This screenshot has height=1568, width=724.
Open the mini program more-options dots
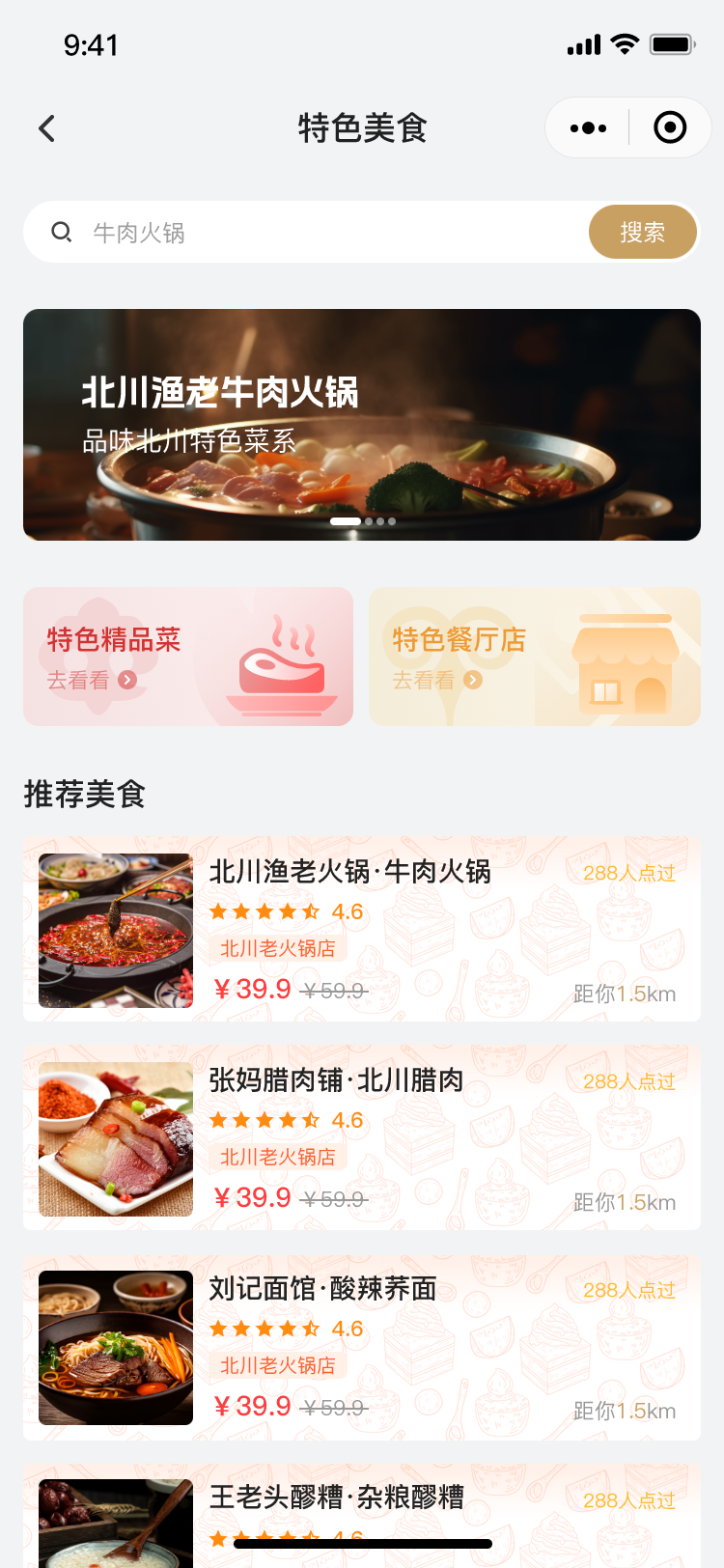coord(588,127)
